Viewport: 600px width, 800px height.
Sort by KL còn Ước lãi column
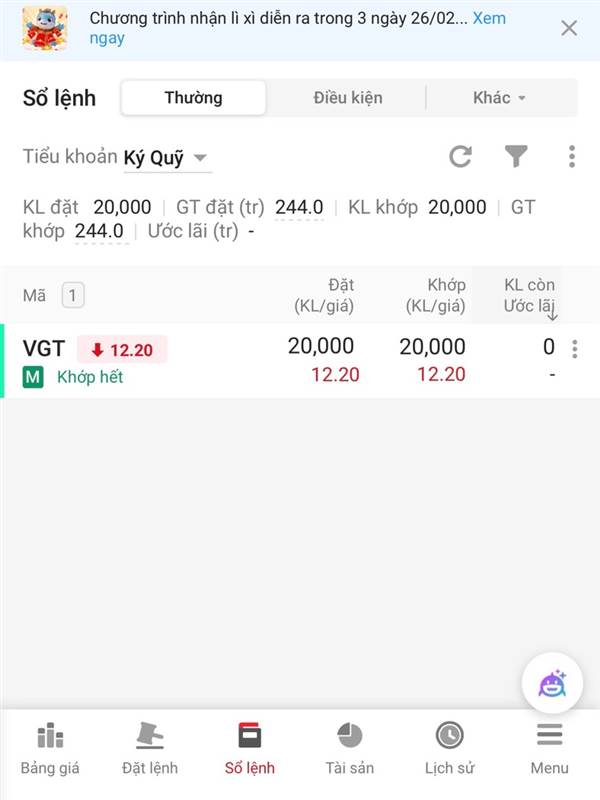point(530,296)
